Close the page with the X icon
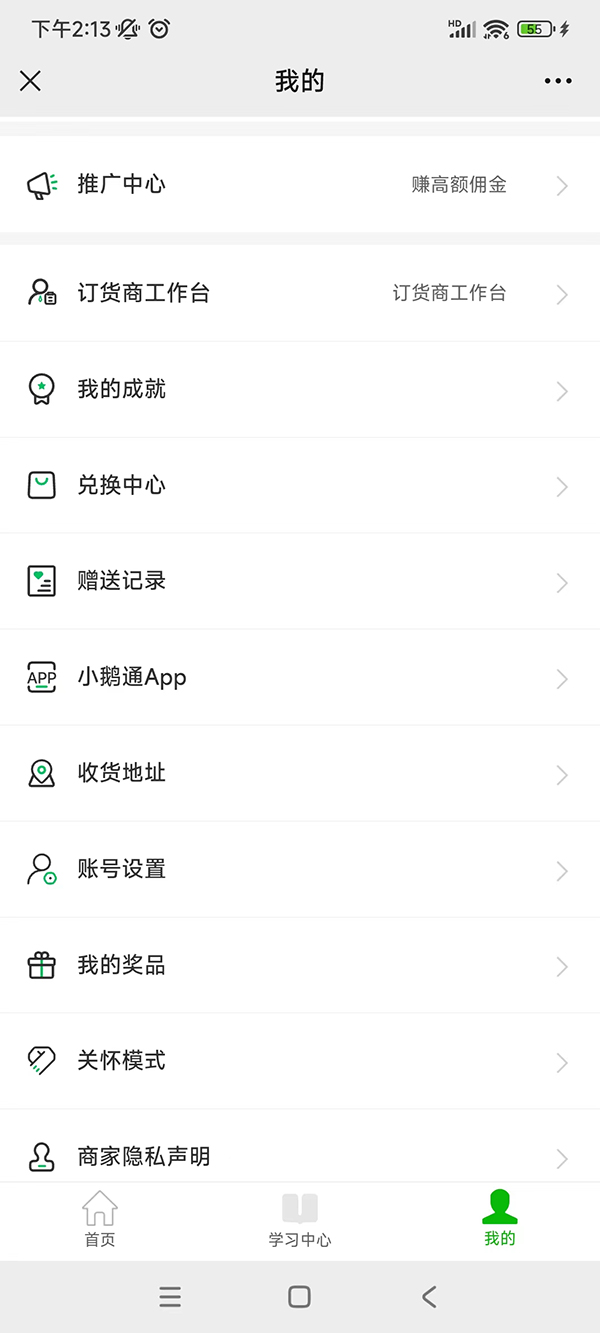The height and width of the screenshot is (1333, 600). [31, 81]
